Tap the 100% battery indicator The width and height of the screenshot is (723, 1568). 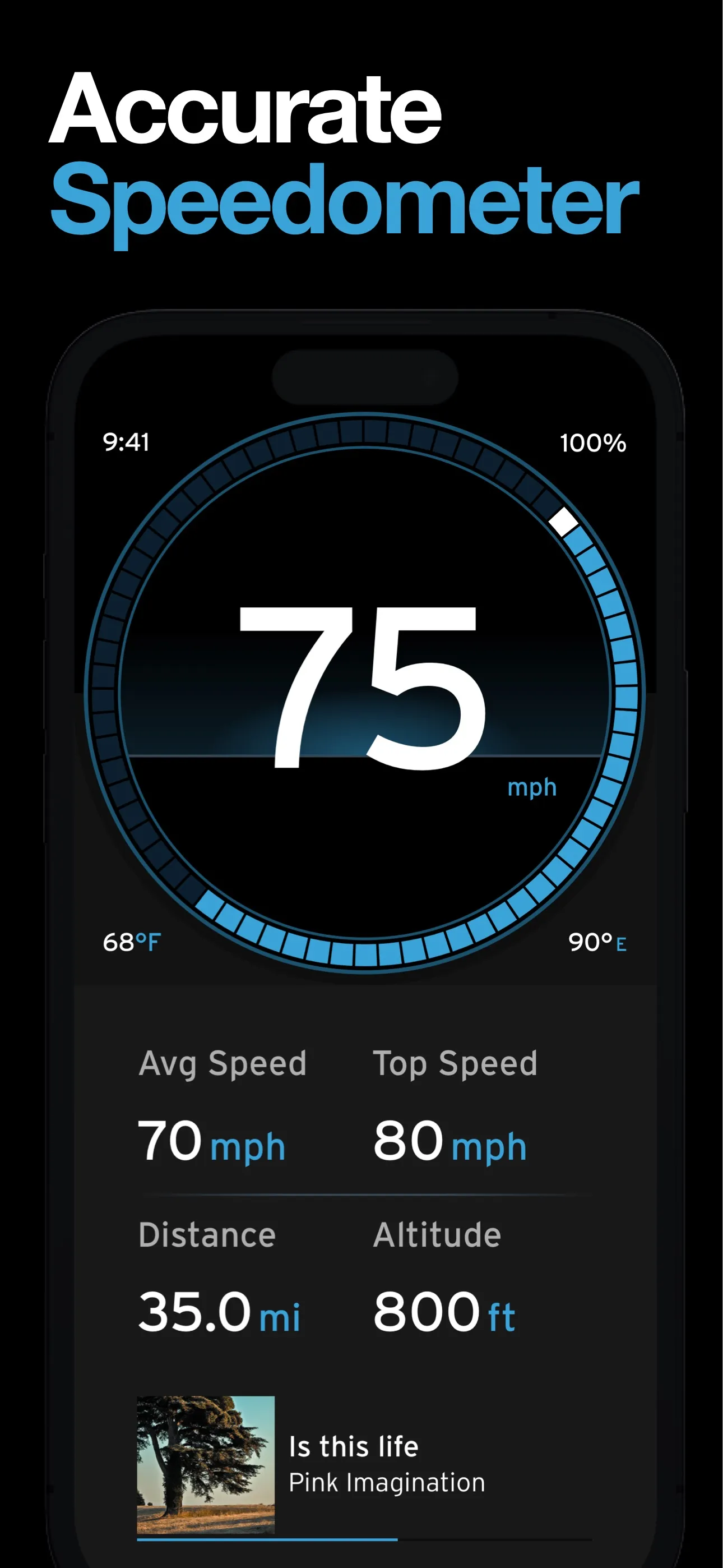click(x=594, y=444)
